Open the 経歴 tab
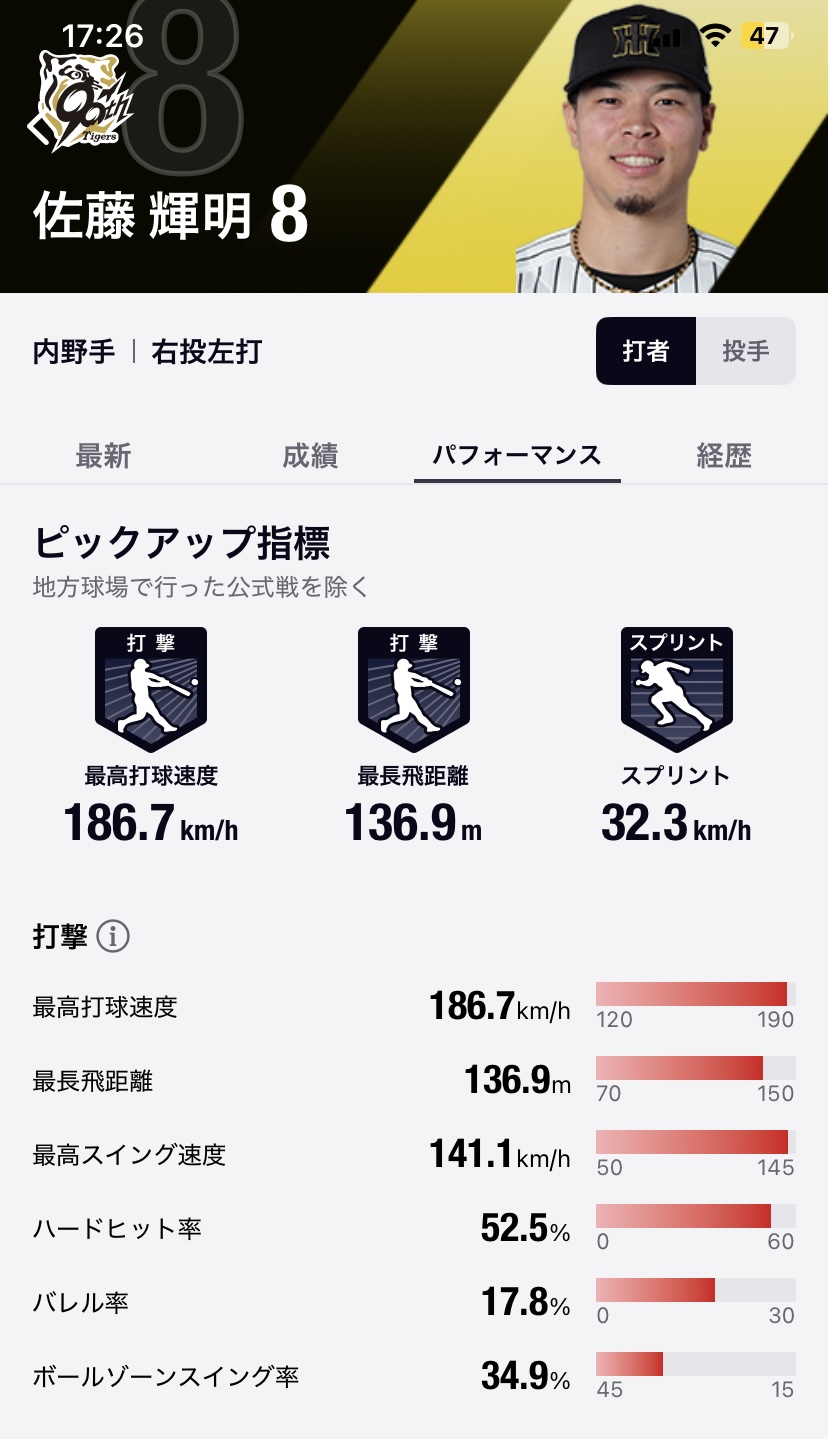Viewport: 828px width, 1439px height. pyautogui.click(x=724, y=456)
